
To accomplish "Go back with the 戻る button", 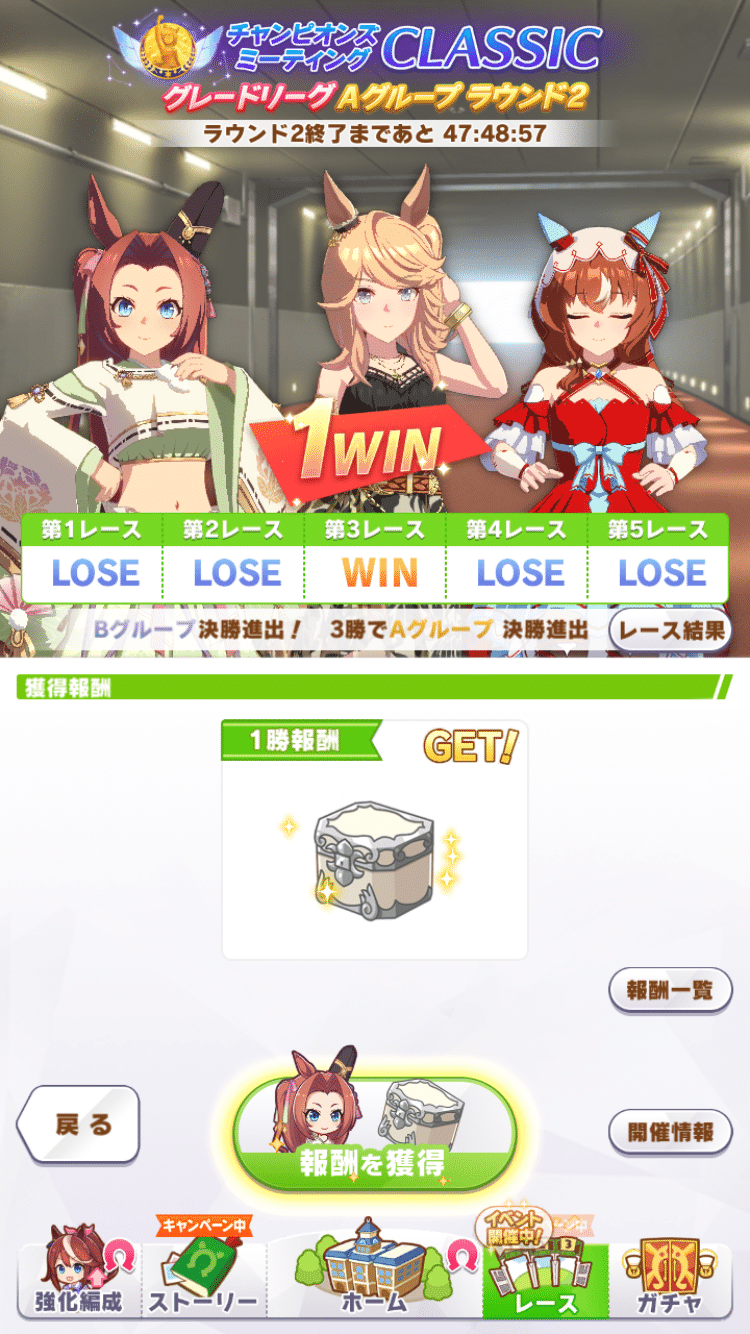I will tap(78, 1124).
